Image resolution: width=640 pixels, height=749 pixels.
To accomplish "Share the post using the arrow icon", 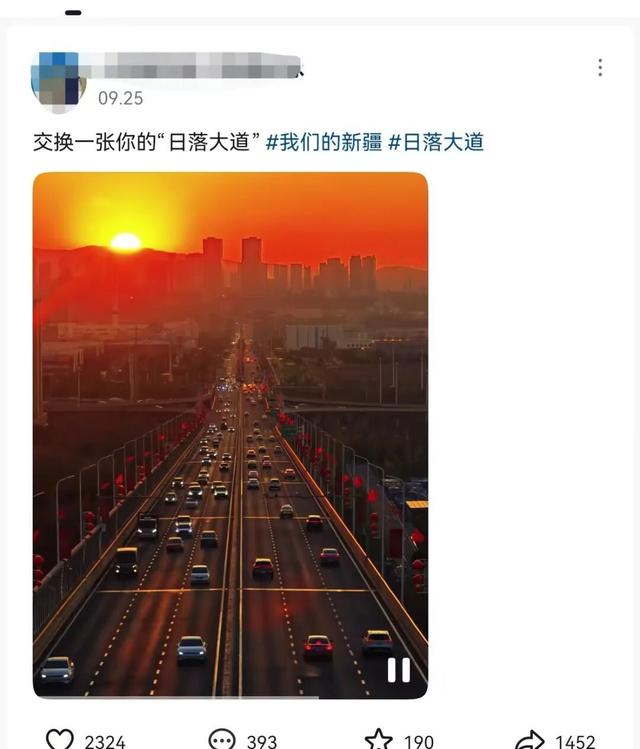I will 529,740.
